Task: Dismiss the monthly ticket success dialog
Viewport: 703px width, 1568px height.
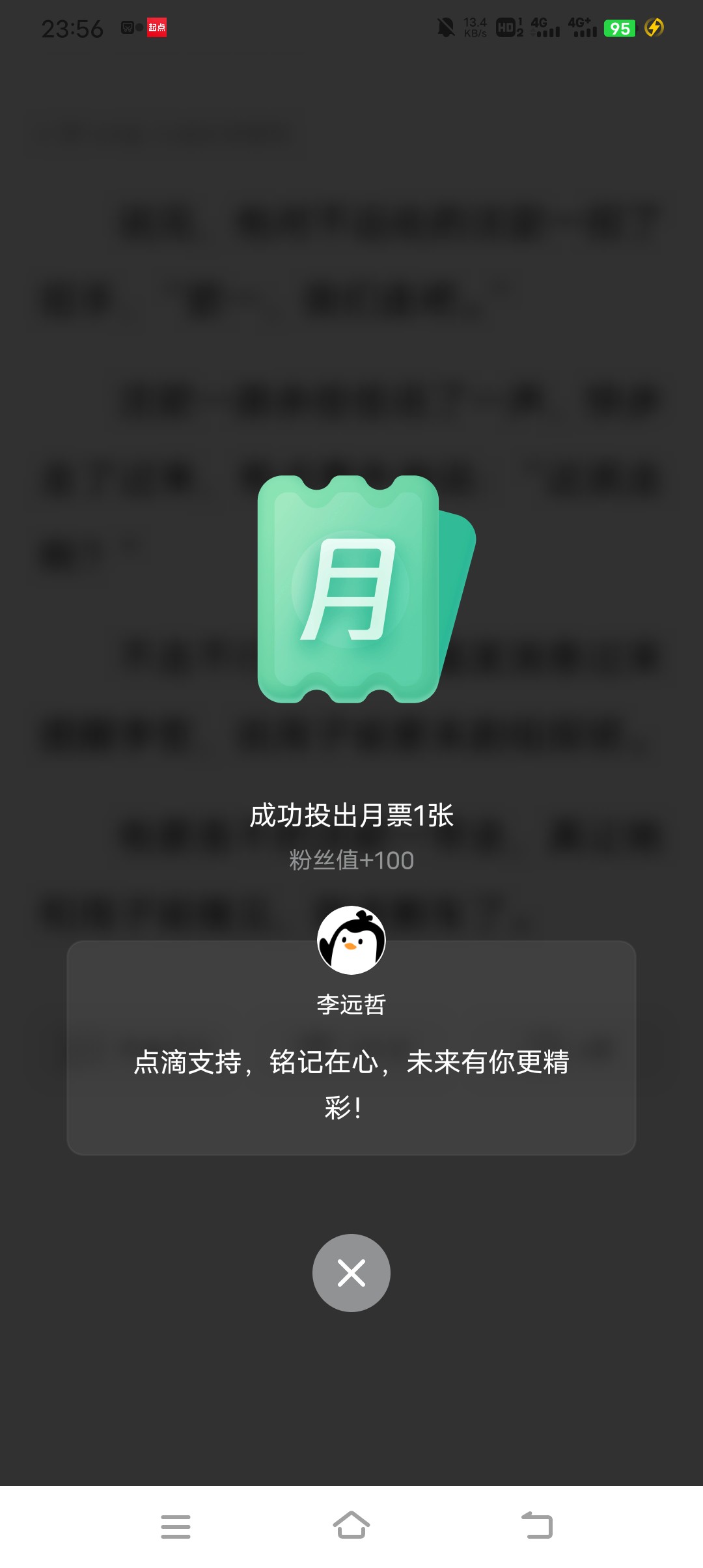Action: tap(351, 1273)
